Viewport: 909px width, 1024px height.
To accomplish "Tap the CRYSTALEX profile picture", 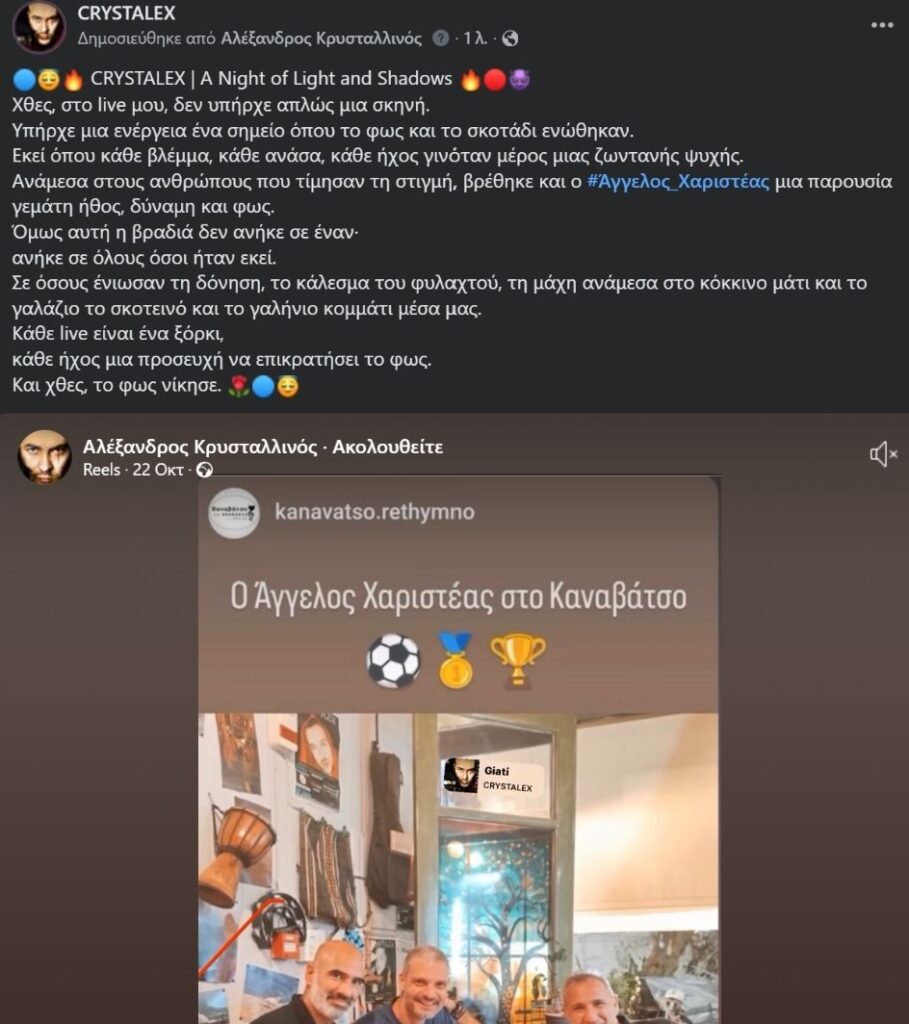I will click(x=39, y=26).
